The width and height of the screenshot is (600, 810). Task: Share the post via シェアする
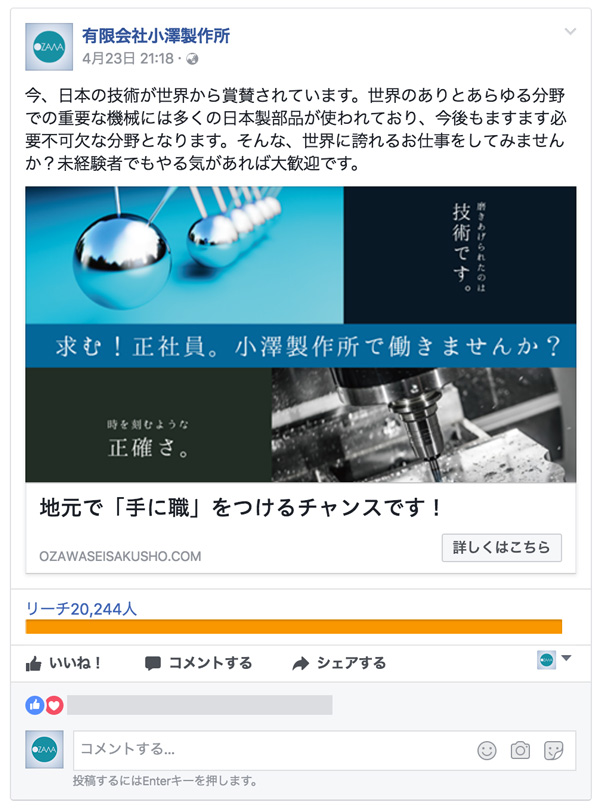[339, 663]
